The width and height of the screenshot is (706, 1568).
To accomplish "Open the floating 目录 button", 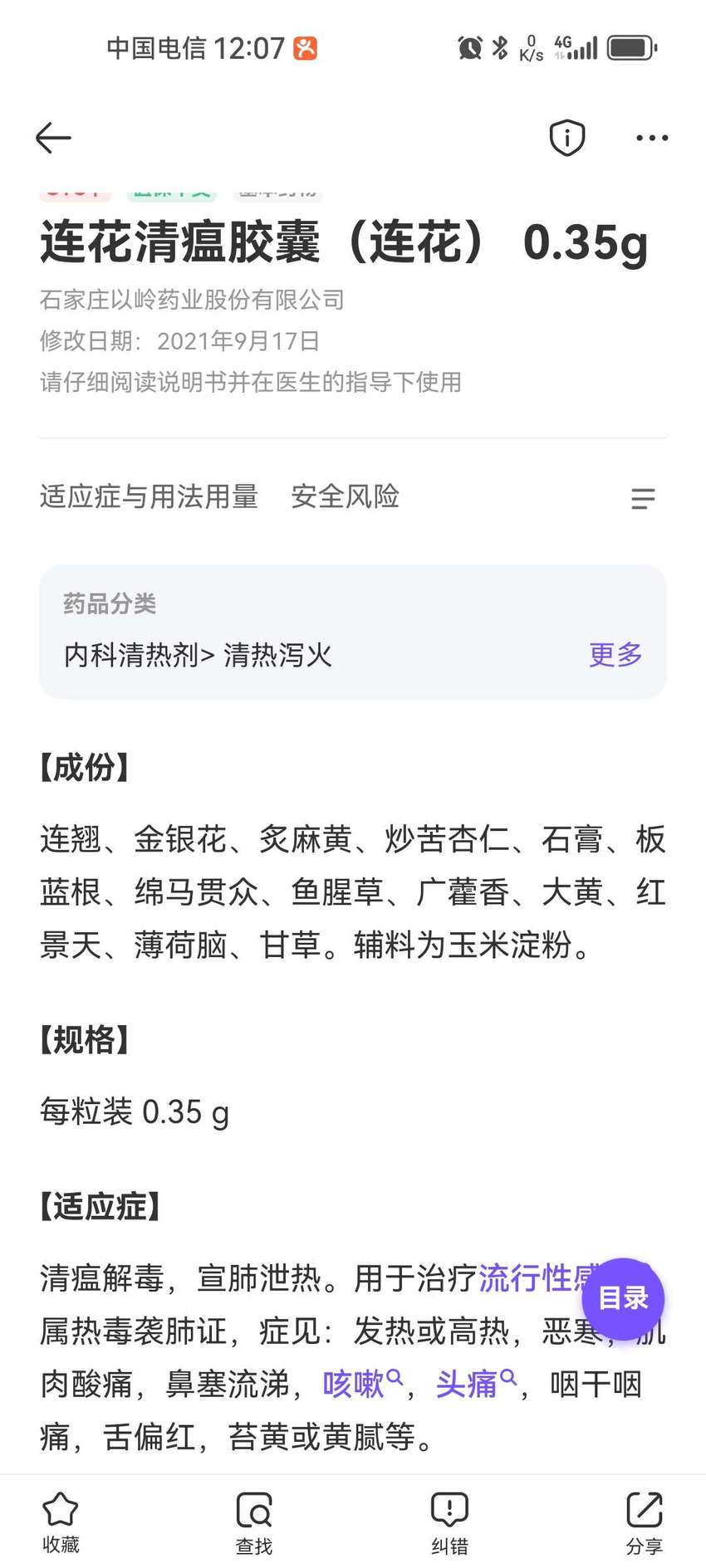I will [623, 1299].
